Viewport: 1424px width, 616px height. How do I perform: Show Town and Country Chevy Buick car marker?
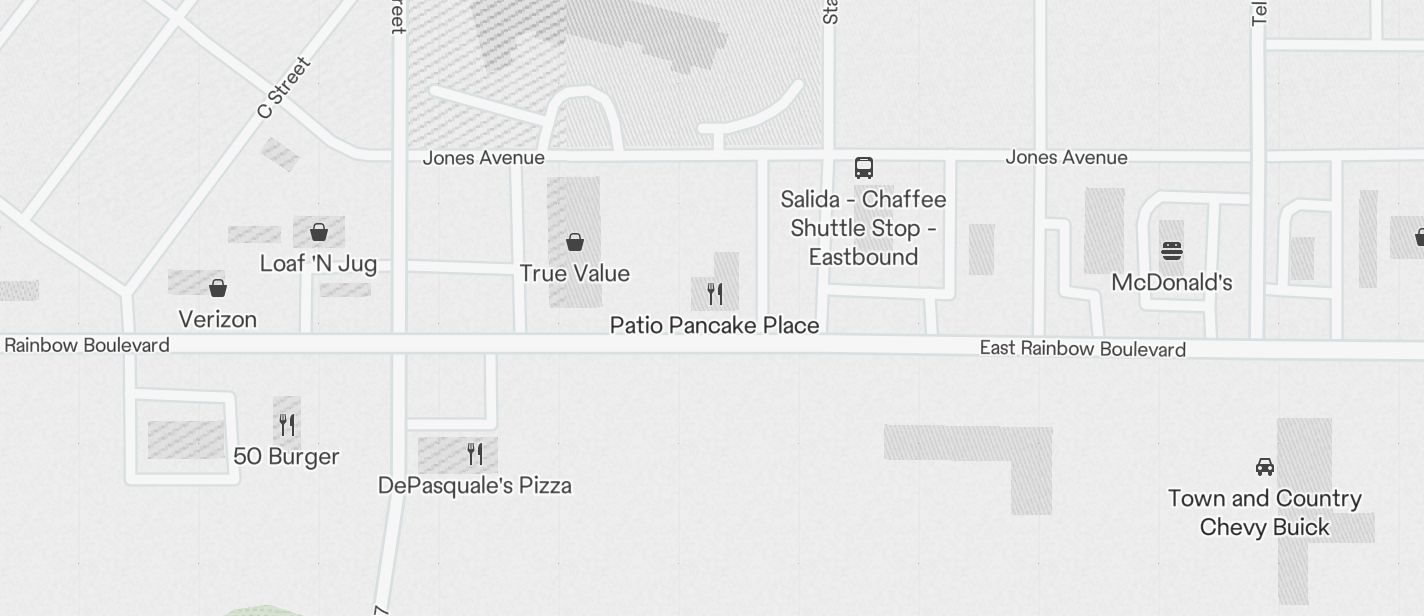(1265, 467)
